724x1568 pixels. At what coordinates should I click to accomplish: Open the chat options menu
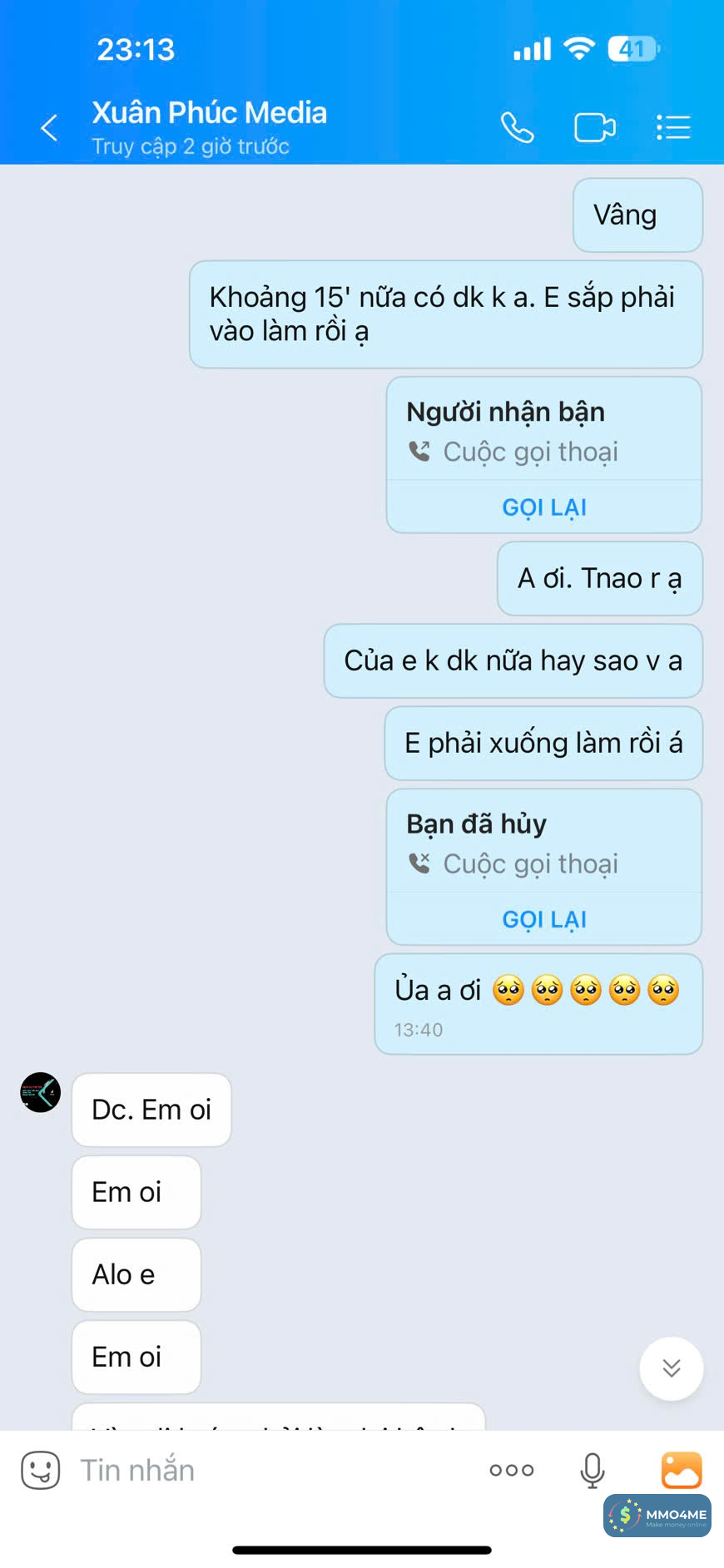[672, 128]
